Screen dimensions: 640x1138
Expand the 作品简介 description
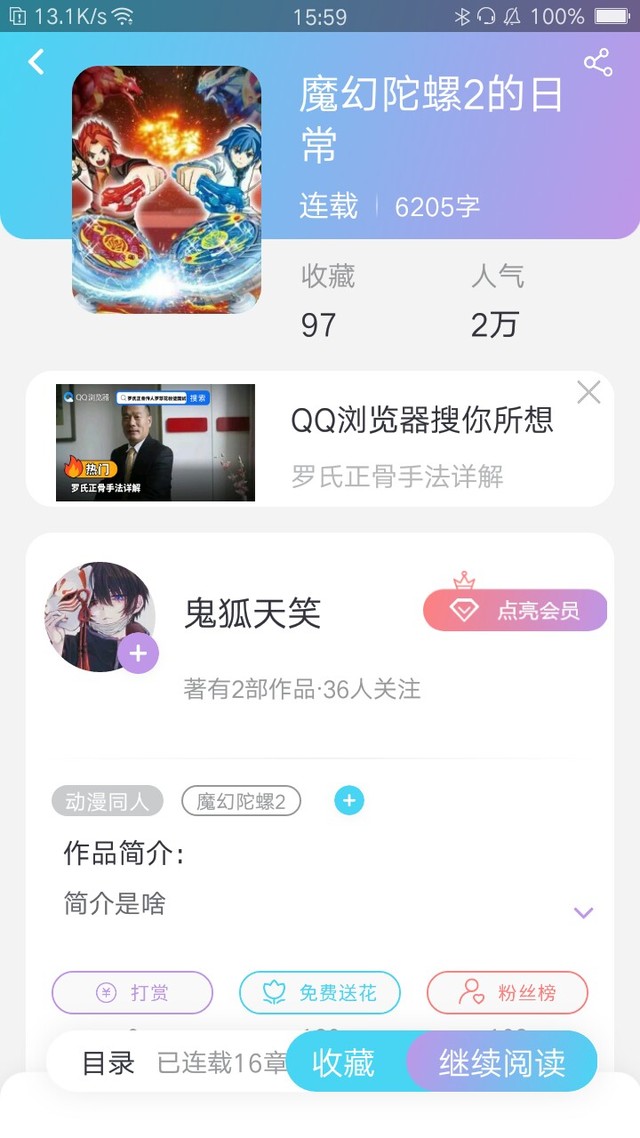[583, 912]
